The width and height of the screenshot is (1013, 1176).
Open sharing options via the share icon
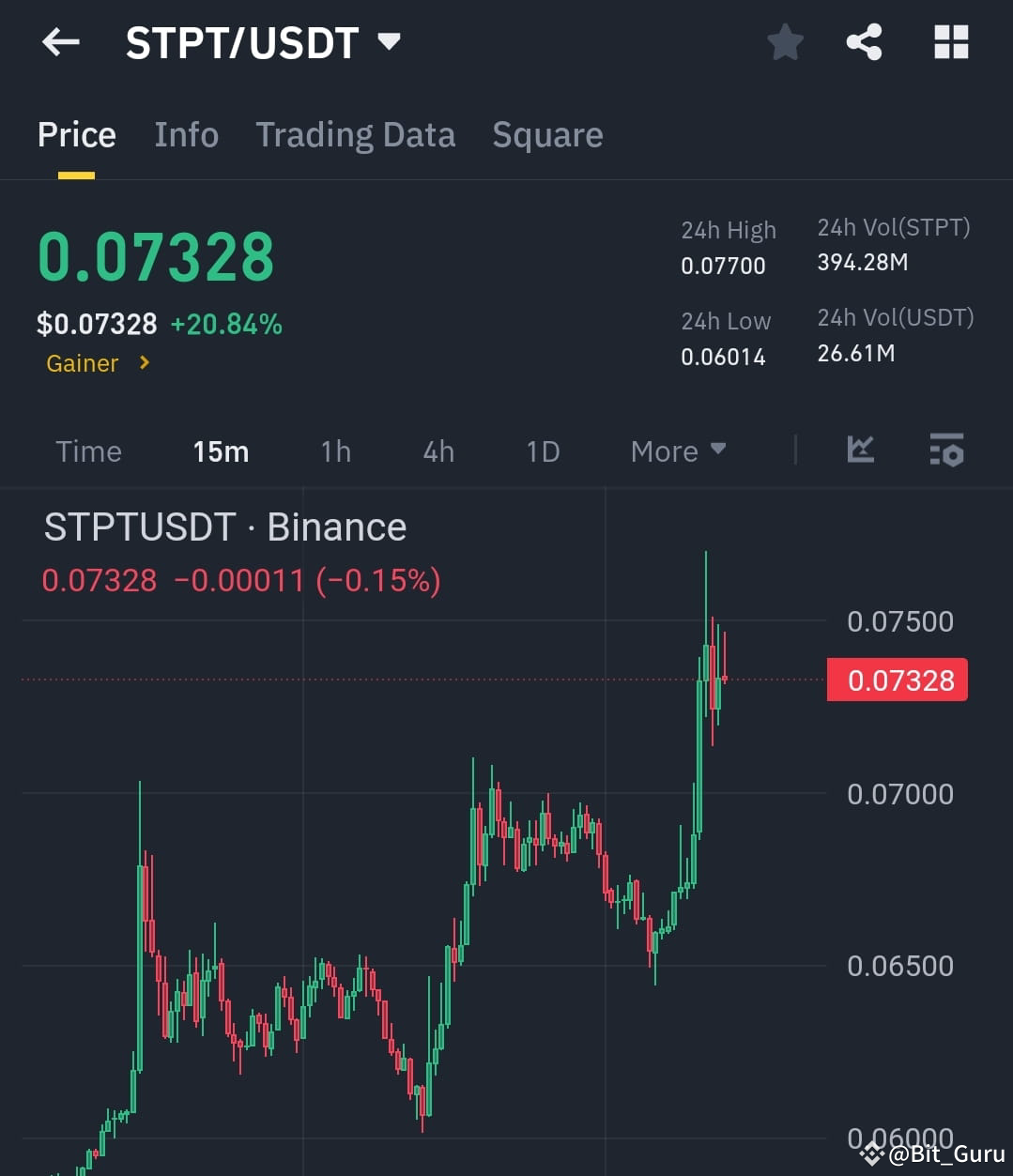pyautogui.click(x=864, y=42)
